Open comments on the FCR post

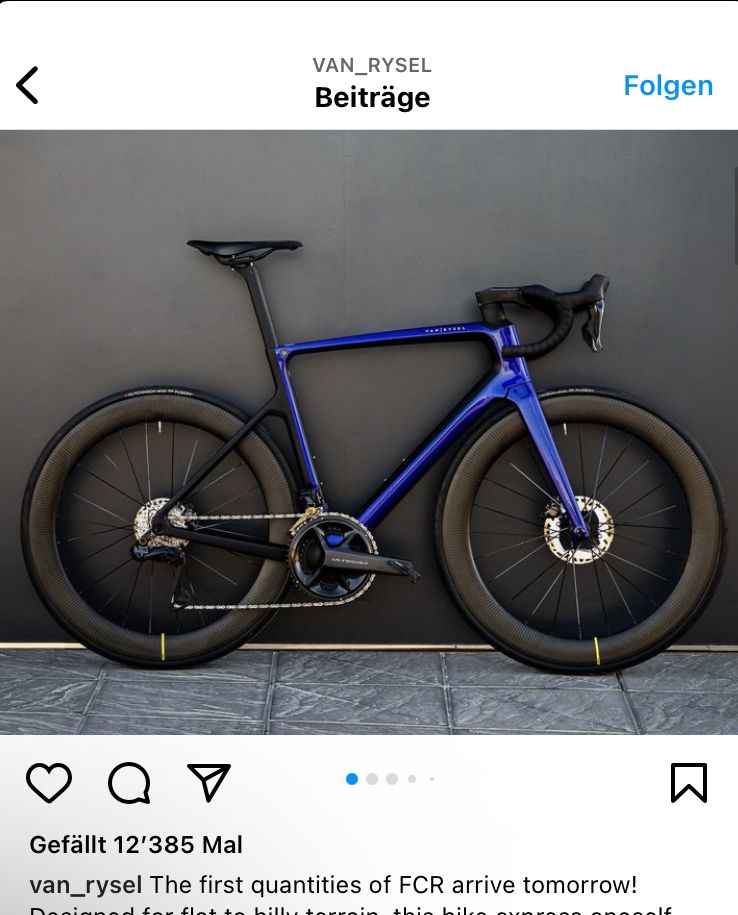pos(129,782)
